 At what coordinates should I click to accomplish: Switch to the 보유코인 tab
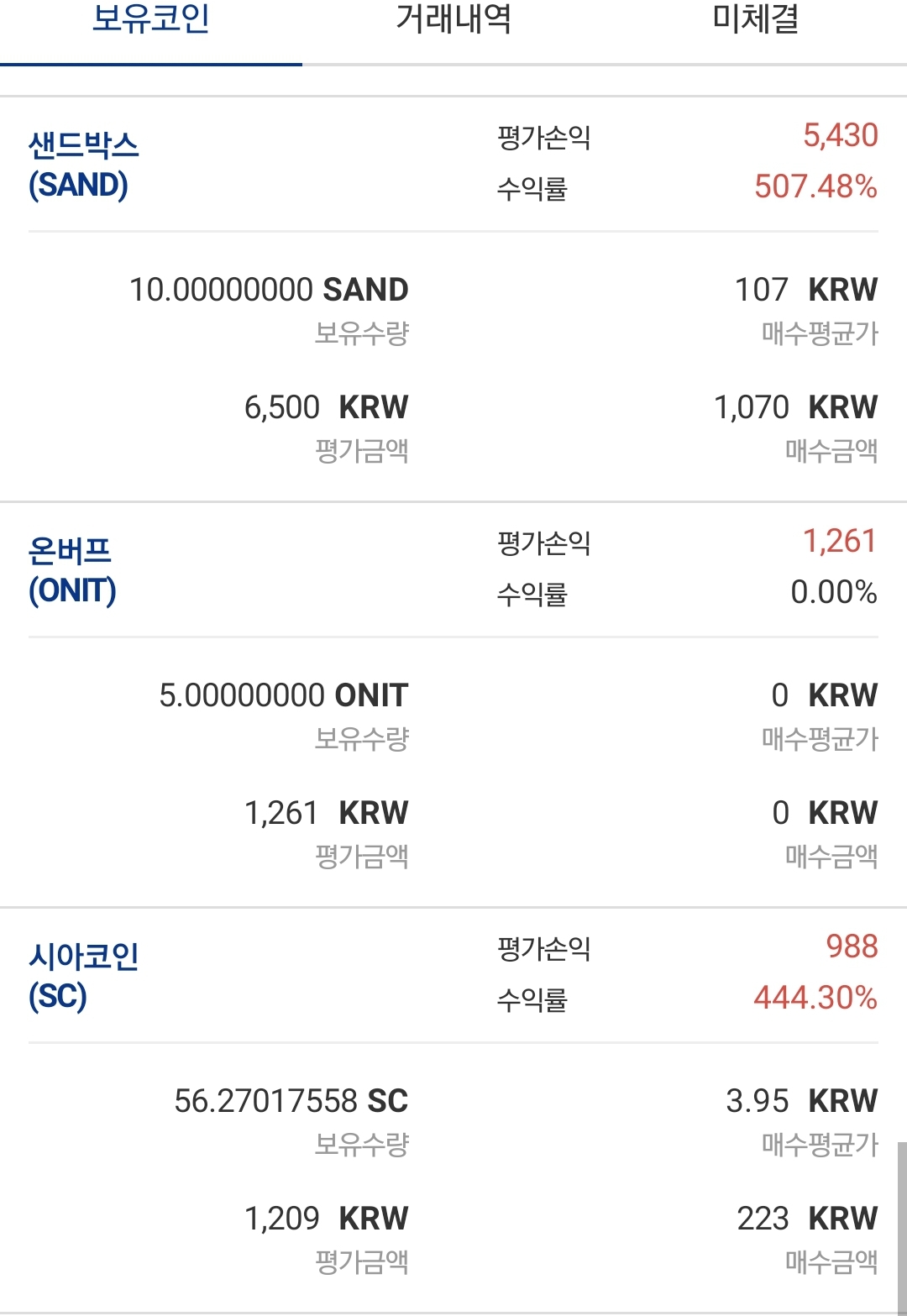(151, 22)
